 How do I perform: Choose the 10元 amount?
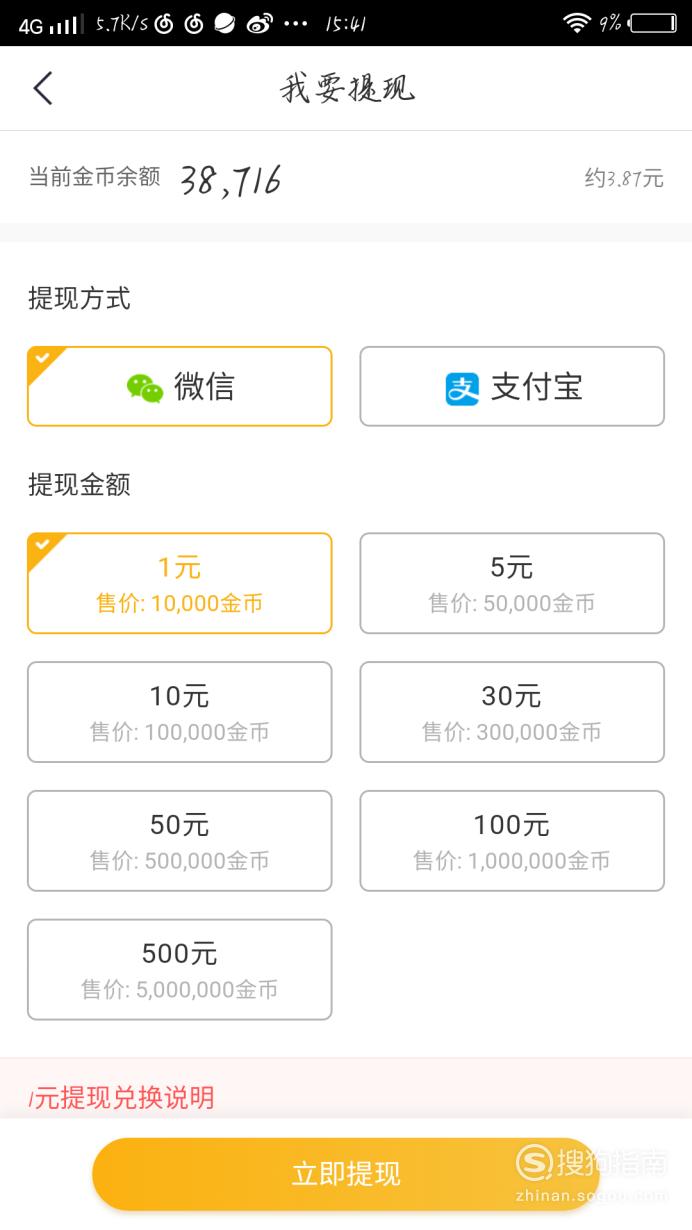(x=180, y=712)
